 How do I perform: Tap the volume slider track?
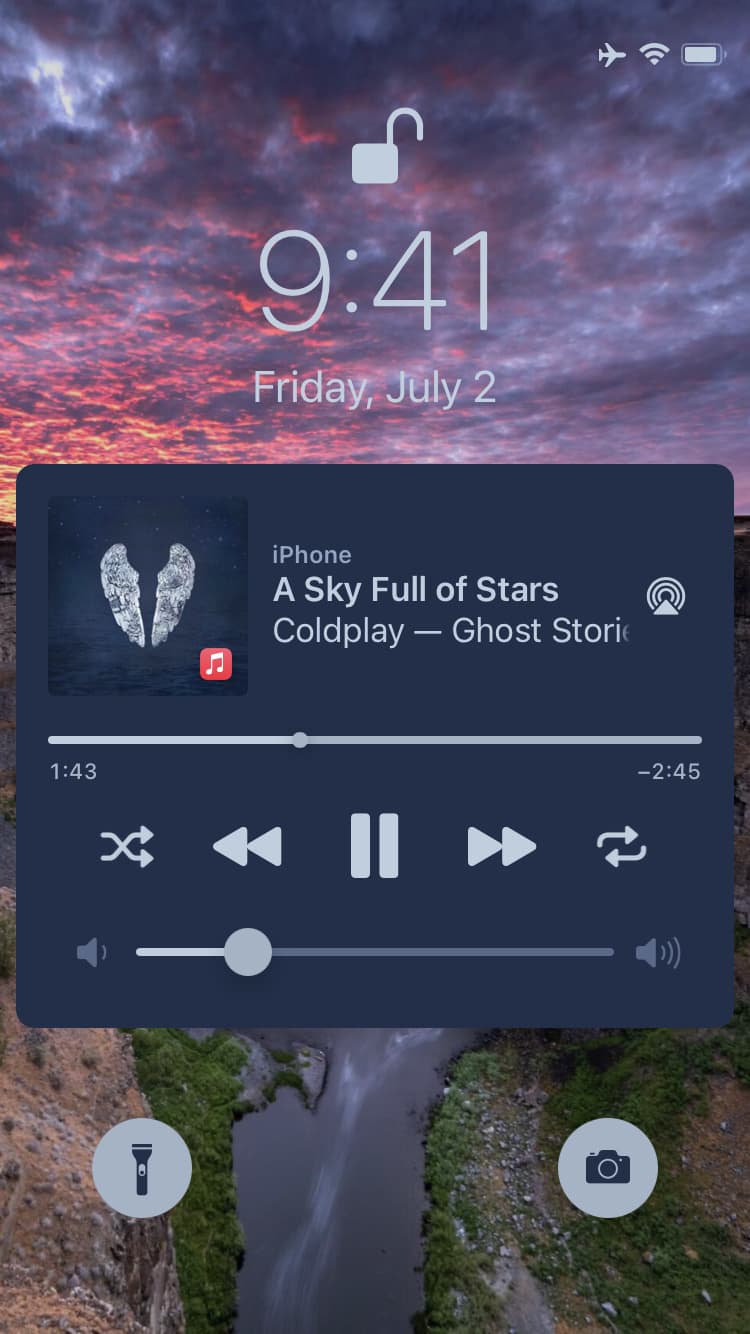click(x=375, y=952)
